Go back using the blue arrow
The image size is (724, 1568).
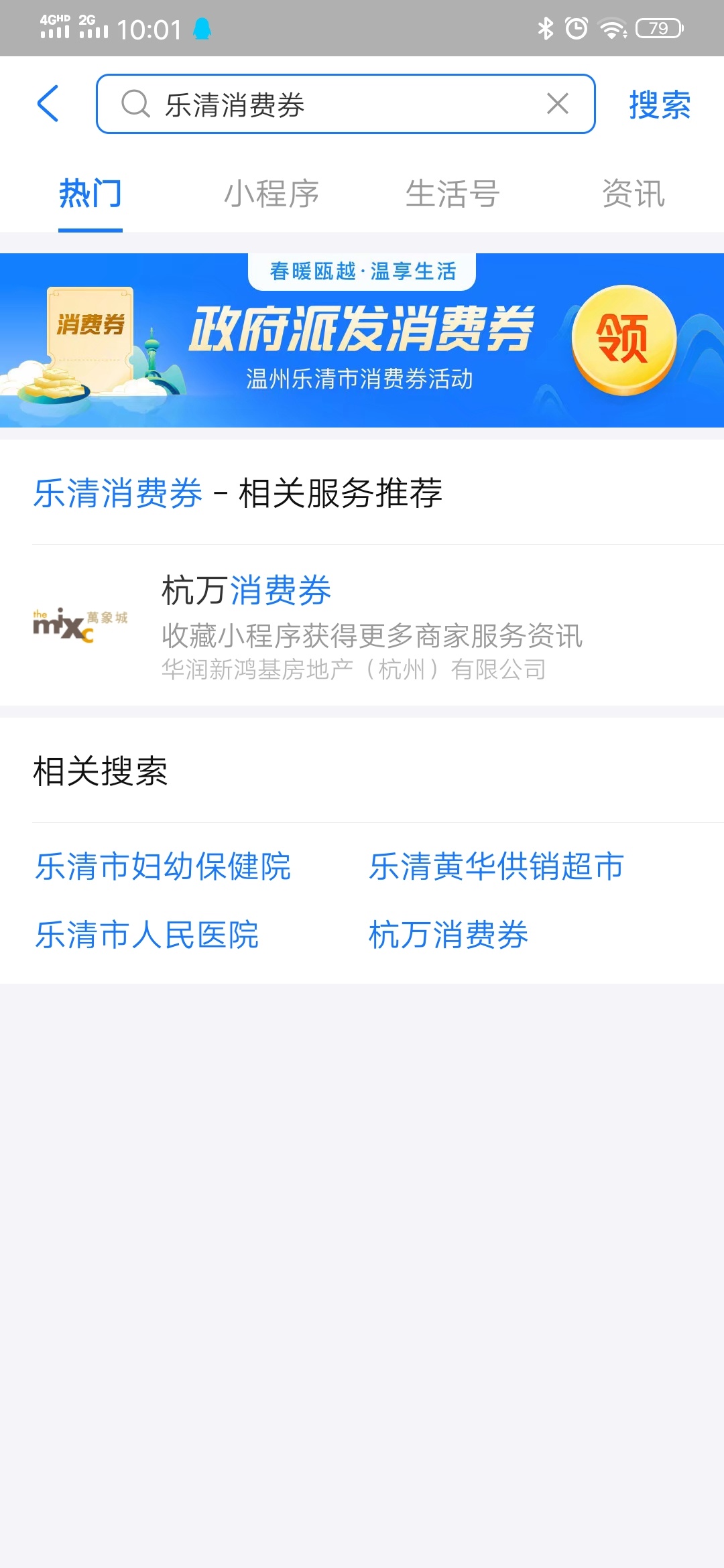(48, 104)
